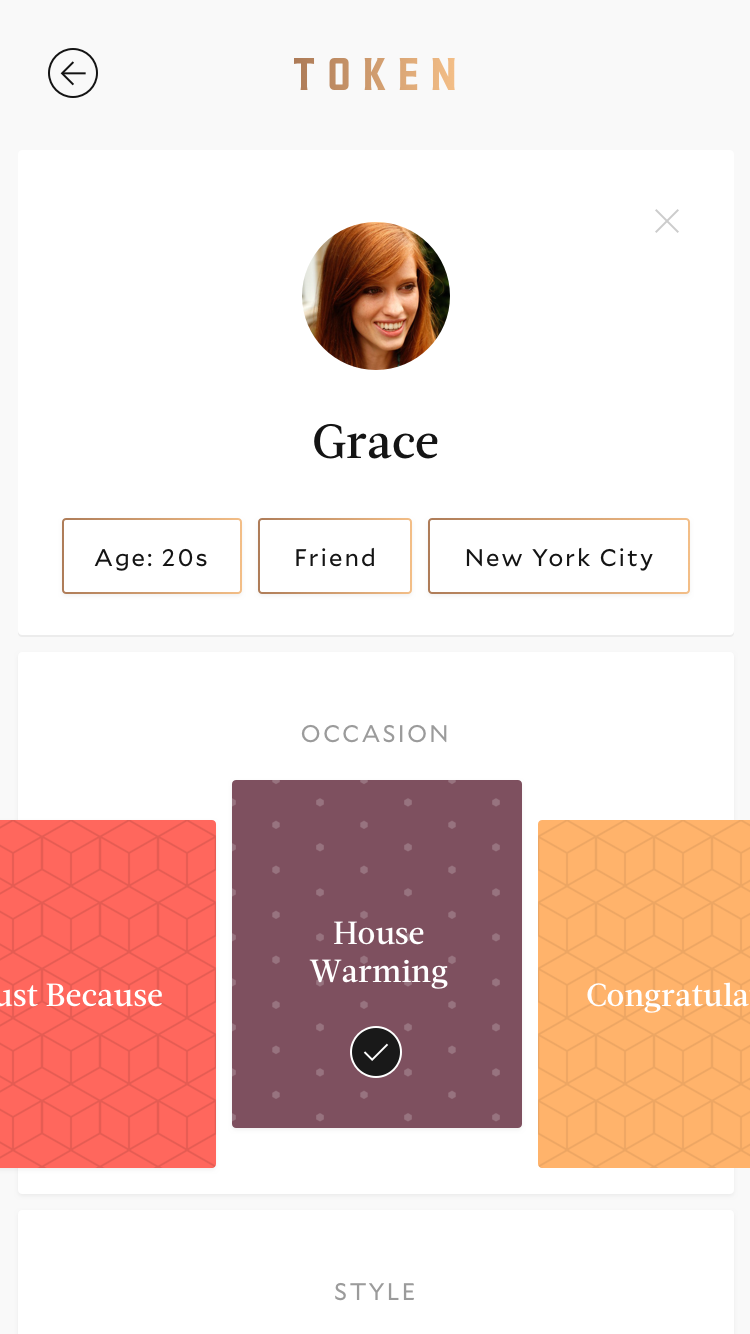Screen dimensions: 750x1334
Task: Open the New York City chip
Action: point(559,556)
